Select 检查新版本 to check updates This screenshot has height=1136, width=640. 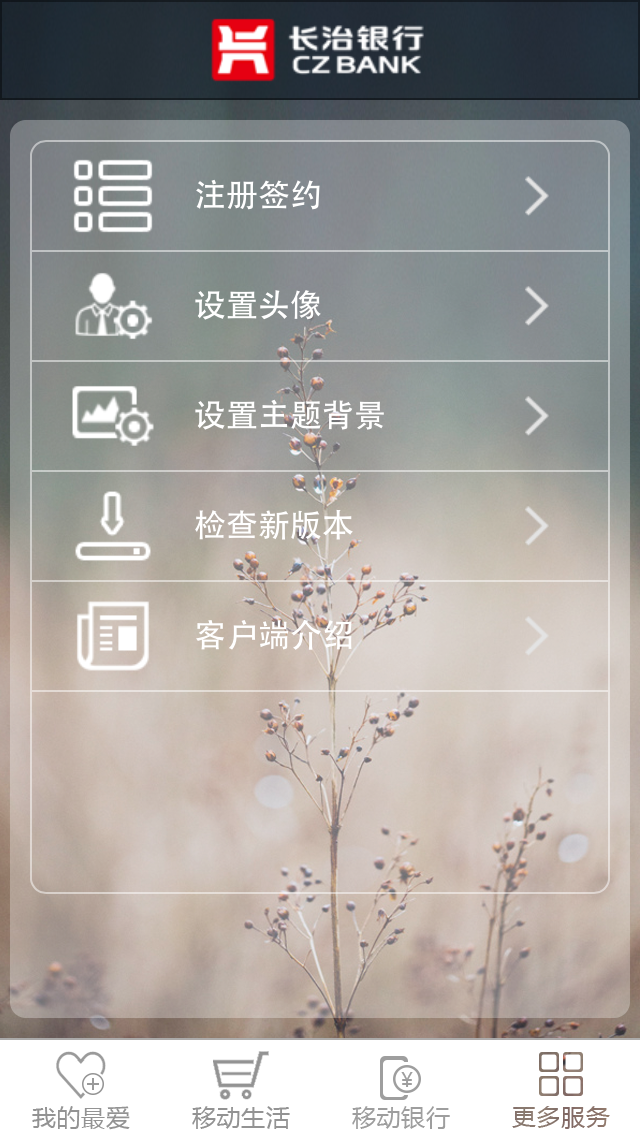coord(320,526)
